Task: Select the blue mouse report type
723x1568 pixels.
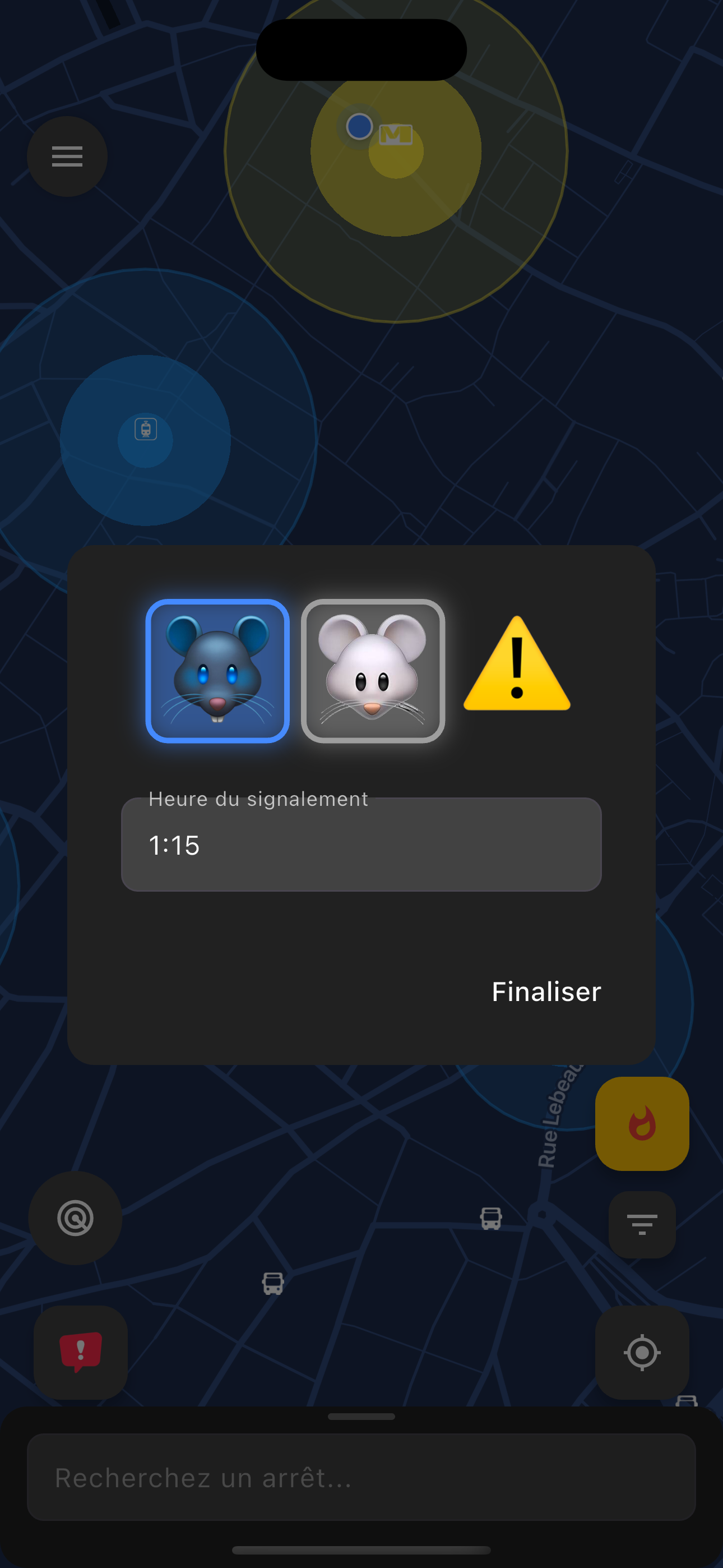Action: [217, 671]
